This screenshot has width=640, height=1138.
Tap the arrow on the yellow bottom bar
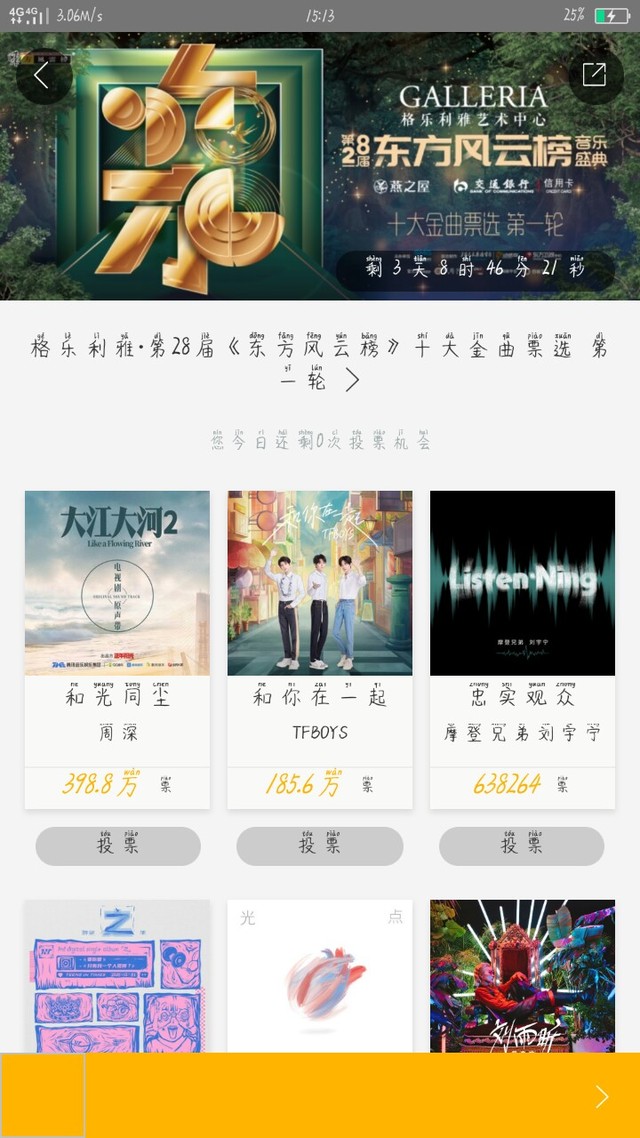601,1096
